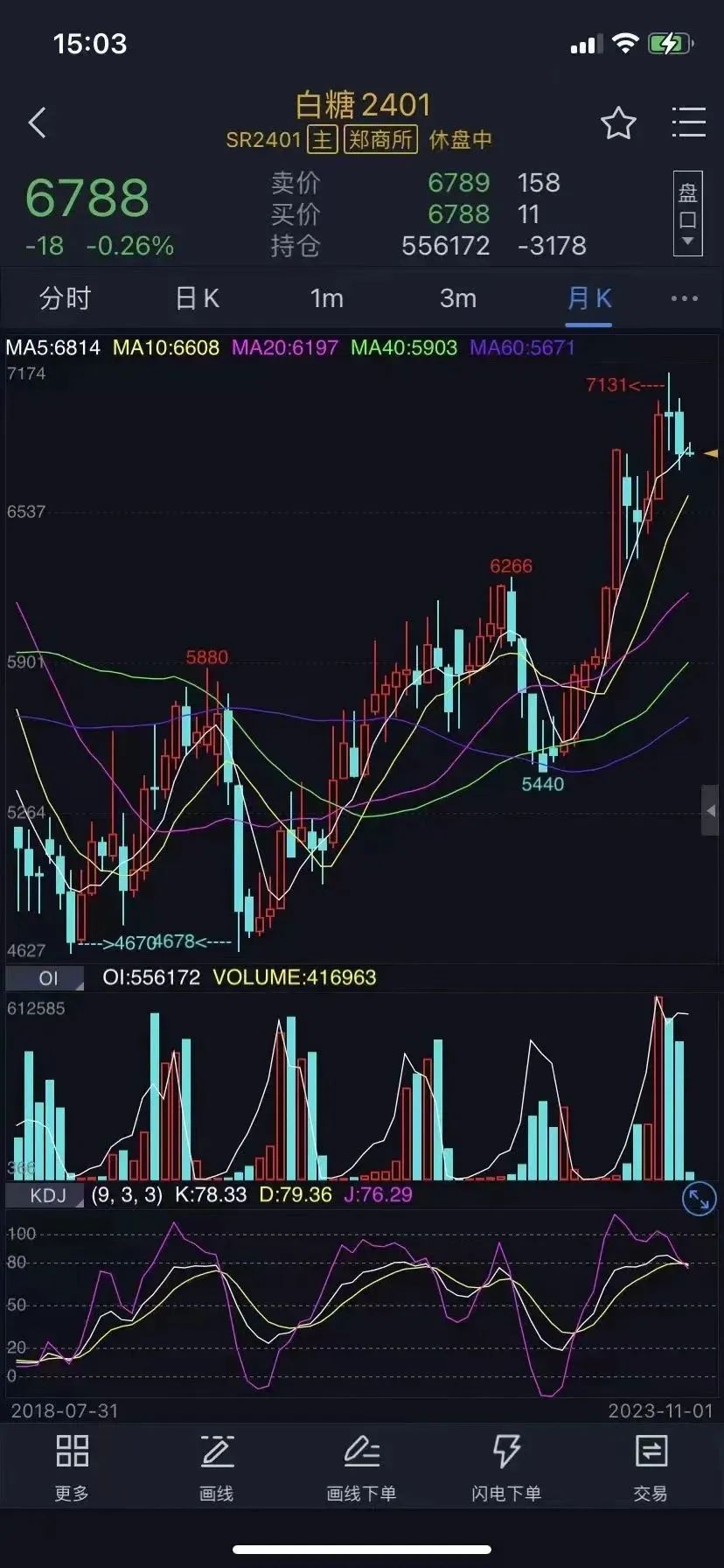Switch to the 分时 chart tab
Image resolution: width=724 pixels, height=1568 pixels.
pos(66,298)
